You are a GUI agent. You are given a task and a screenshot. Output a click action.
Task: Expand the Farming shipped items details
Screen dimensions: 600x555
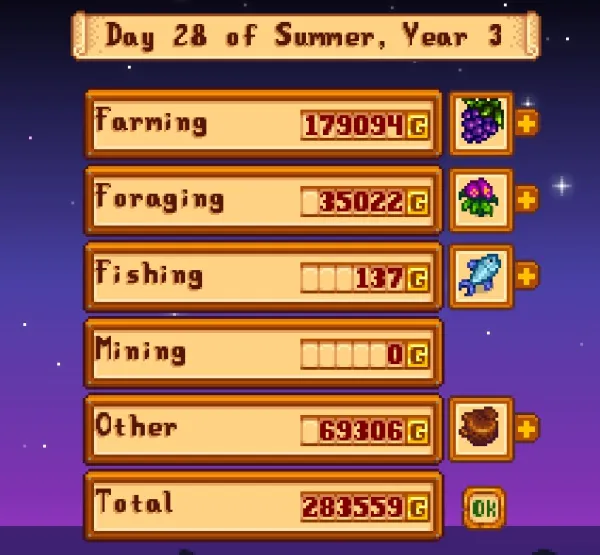coord(527,123)
